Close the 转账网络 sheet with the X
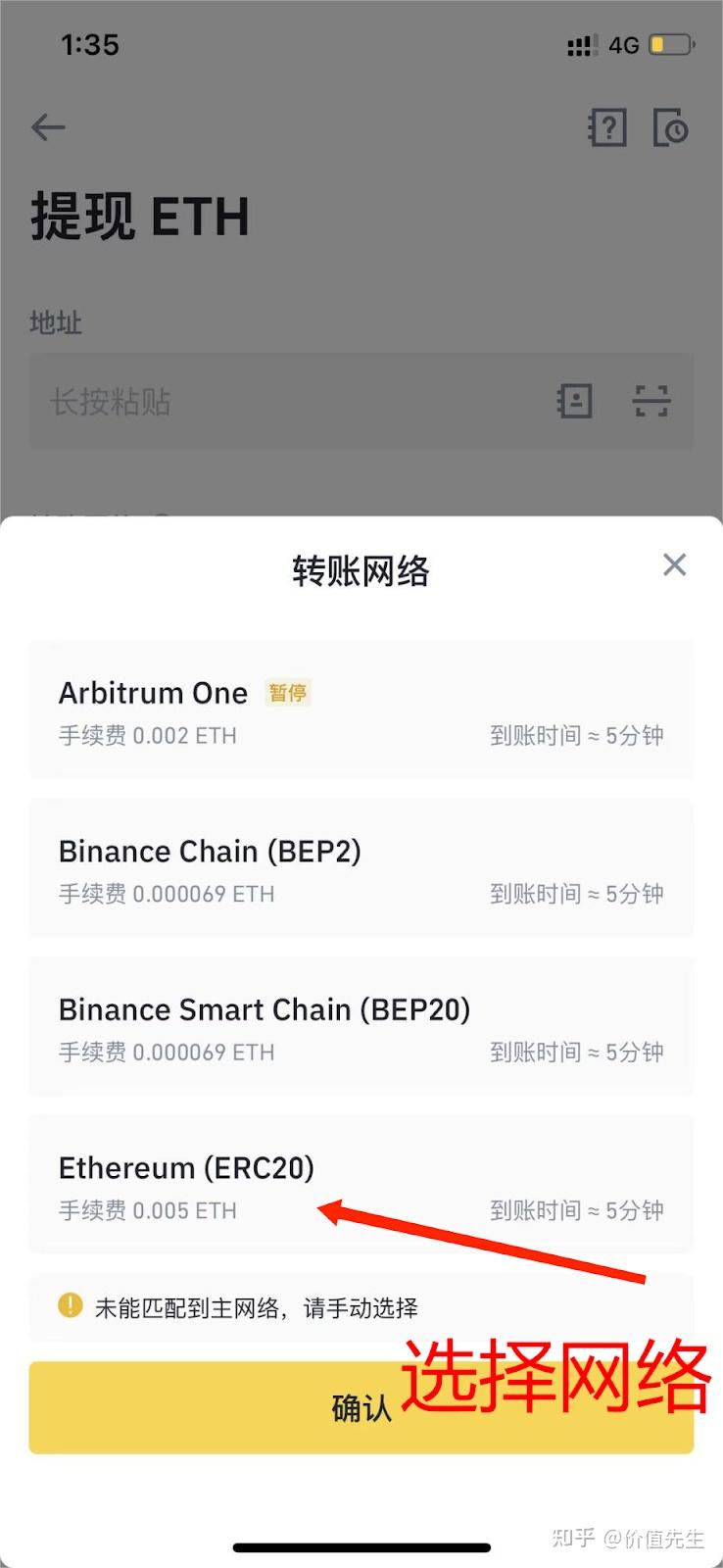The height and width of the screenshot is (1568, 723). click(x=674, y=564)
